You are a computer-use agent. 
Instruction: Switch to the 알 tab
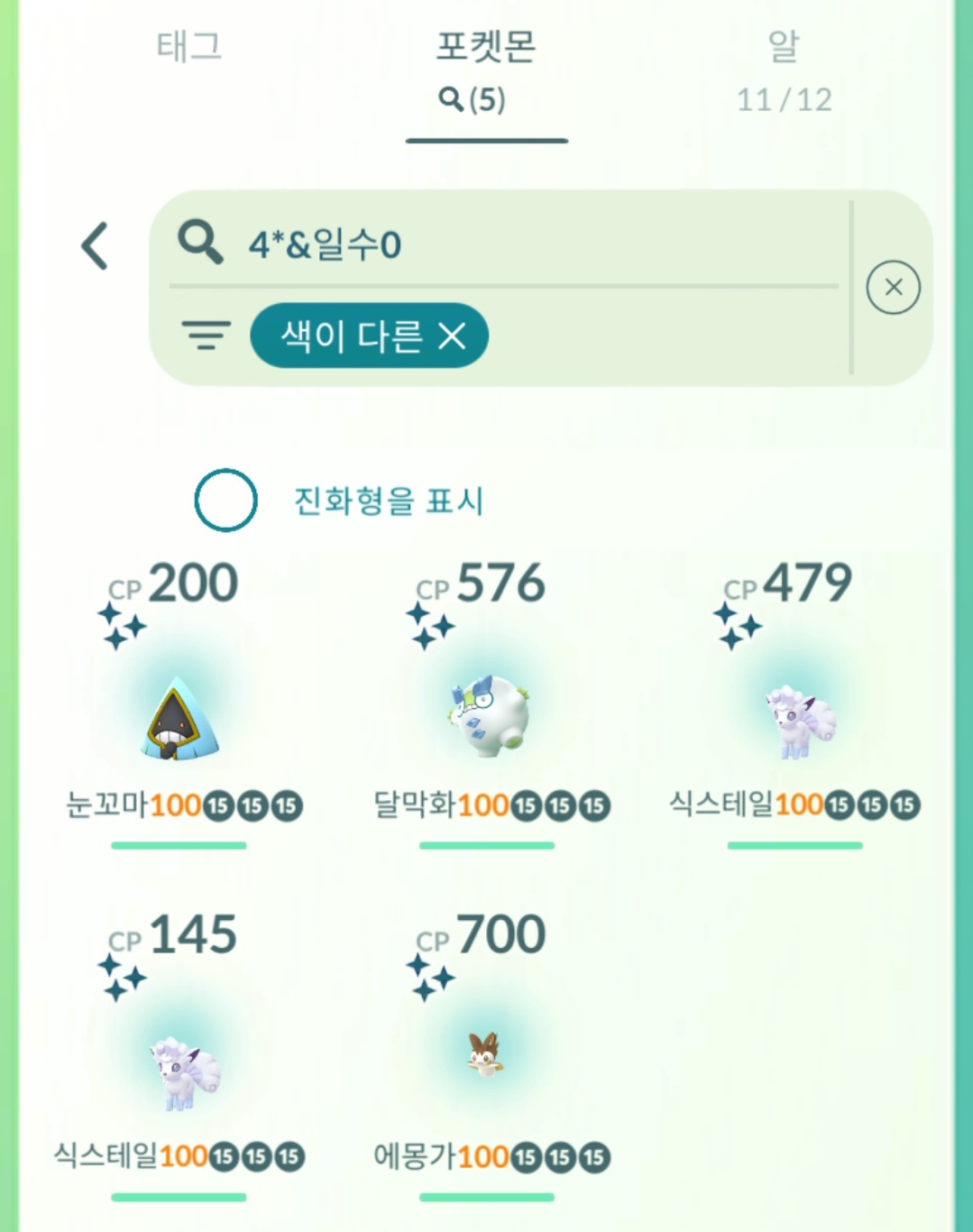[x=784, y=68]
